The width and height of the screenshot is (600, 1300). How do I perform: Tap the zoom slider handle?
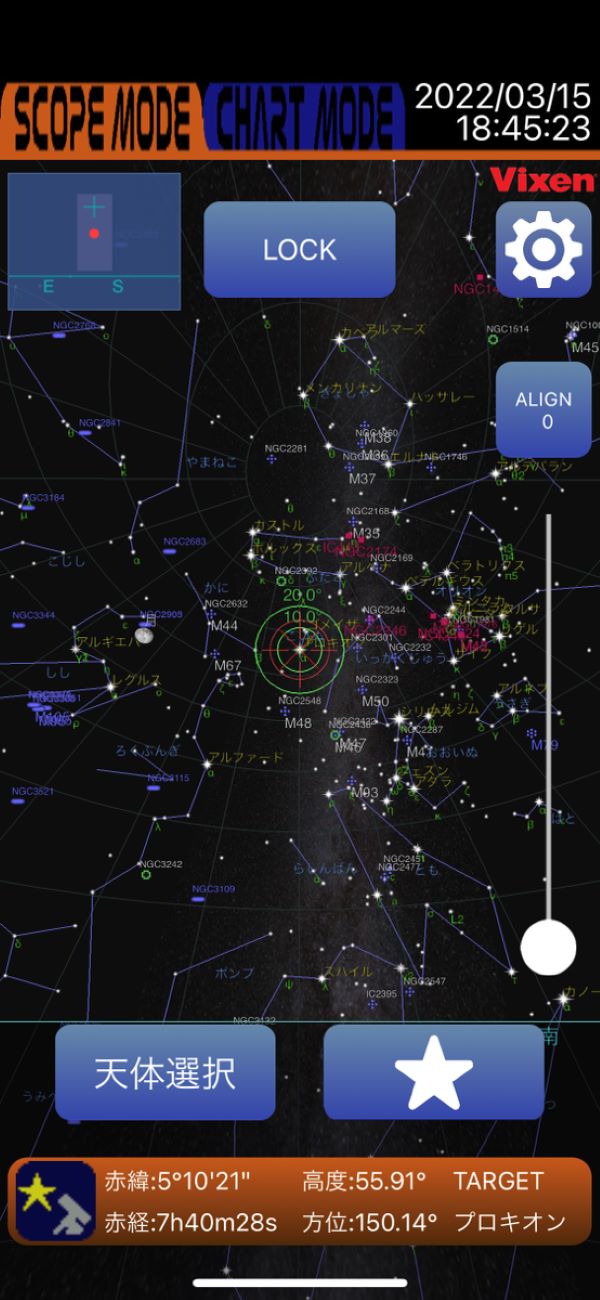[548, 947]
